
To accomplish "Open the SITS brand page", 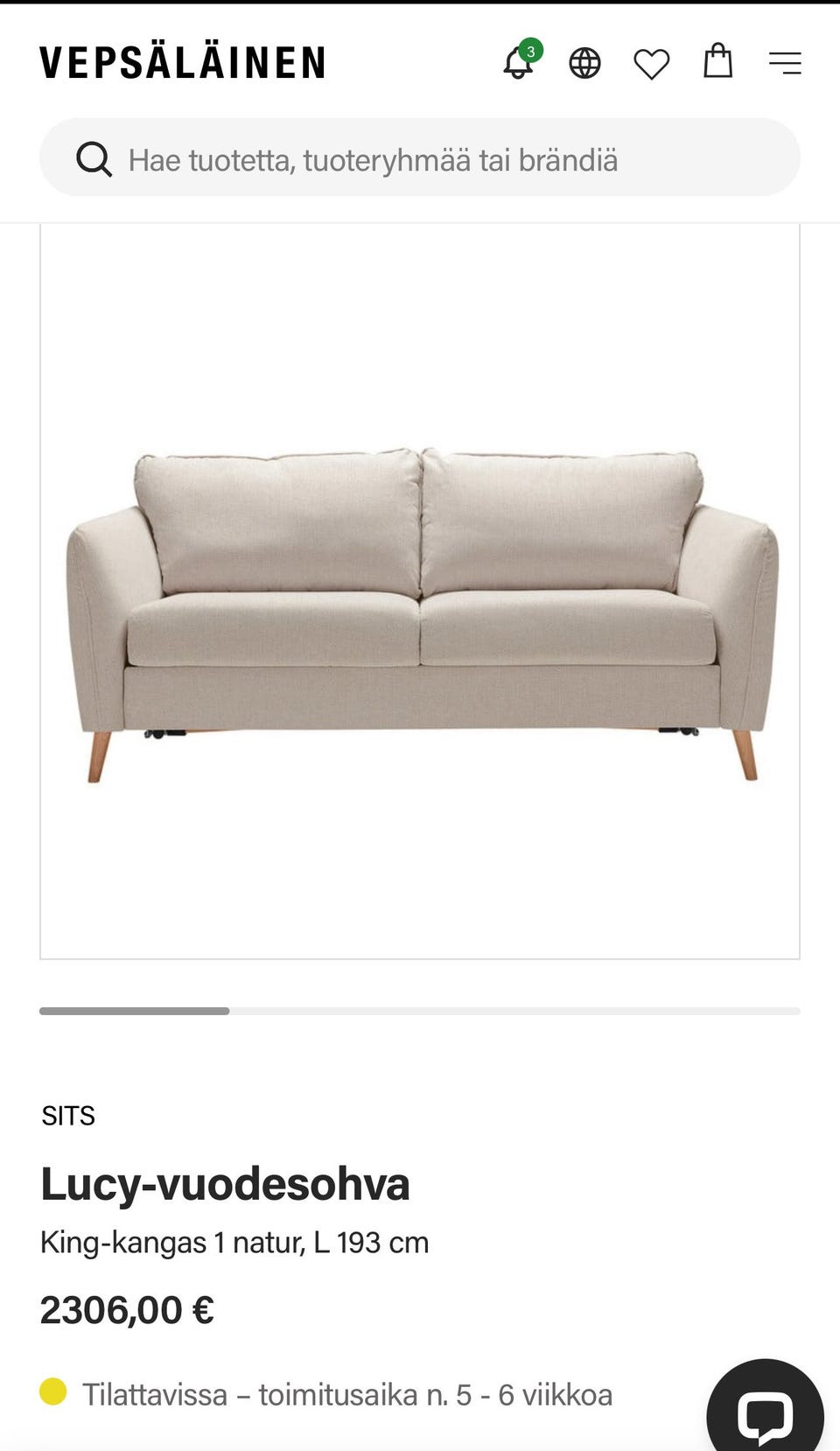I will (x=68, y=1116).
